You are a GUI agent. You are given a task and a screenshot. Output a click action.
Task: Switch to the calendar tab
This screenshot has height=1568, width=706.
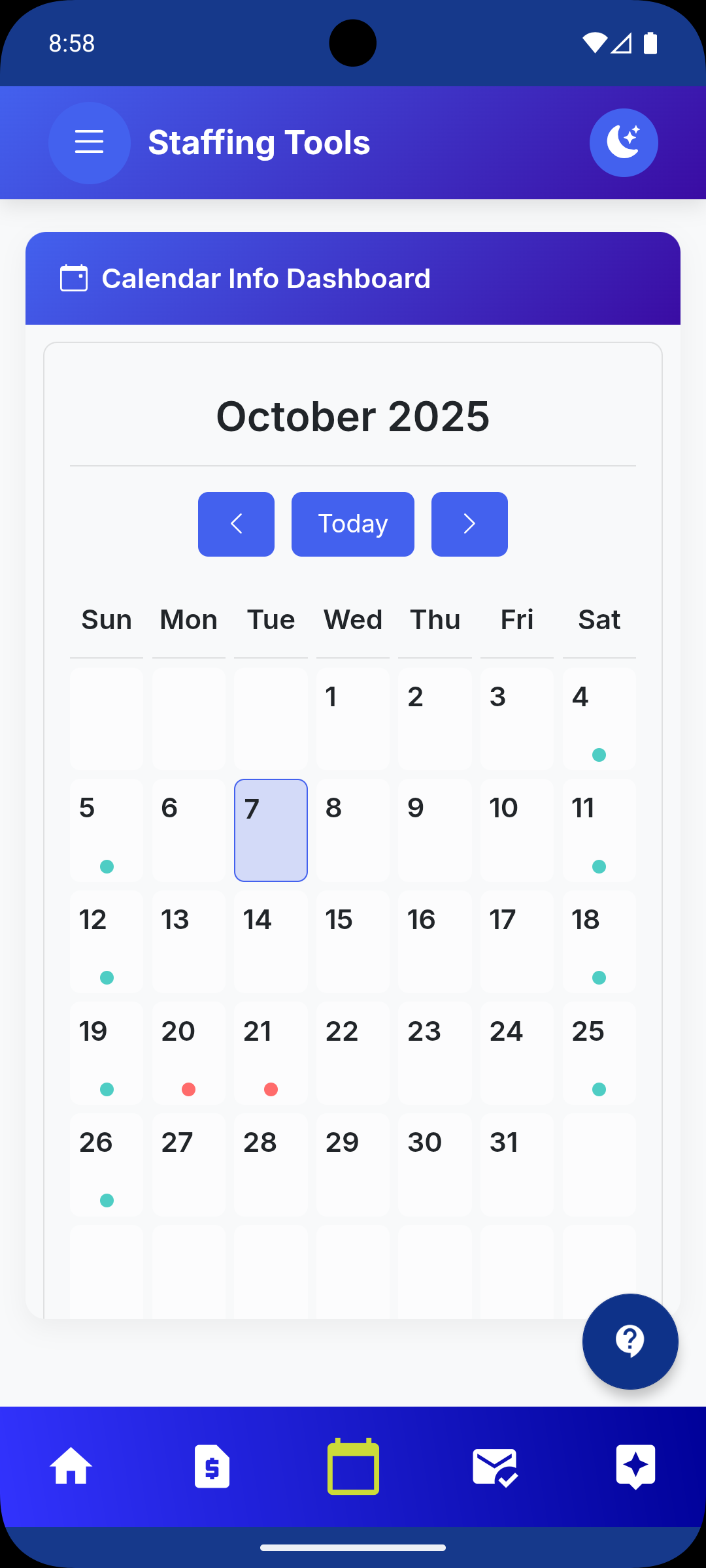pos(353,1467)
